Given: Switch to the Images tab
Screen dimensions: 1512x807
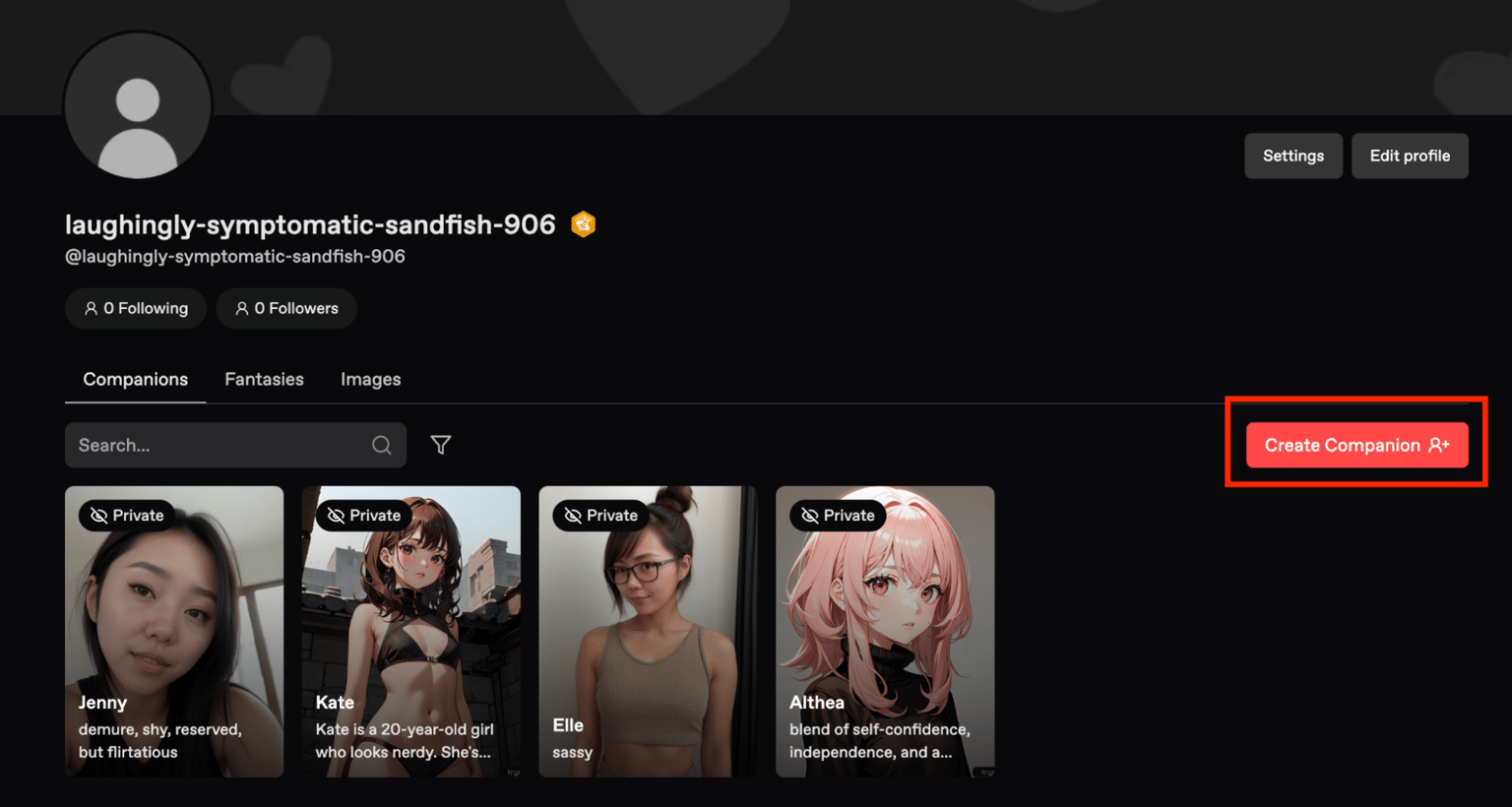Looking at the screenshot, I should click(370, 380).
